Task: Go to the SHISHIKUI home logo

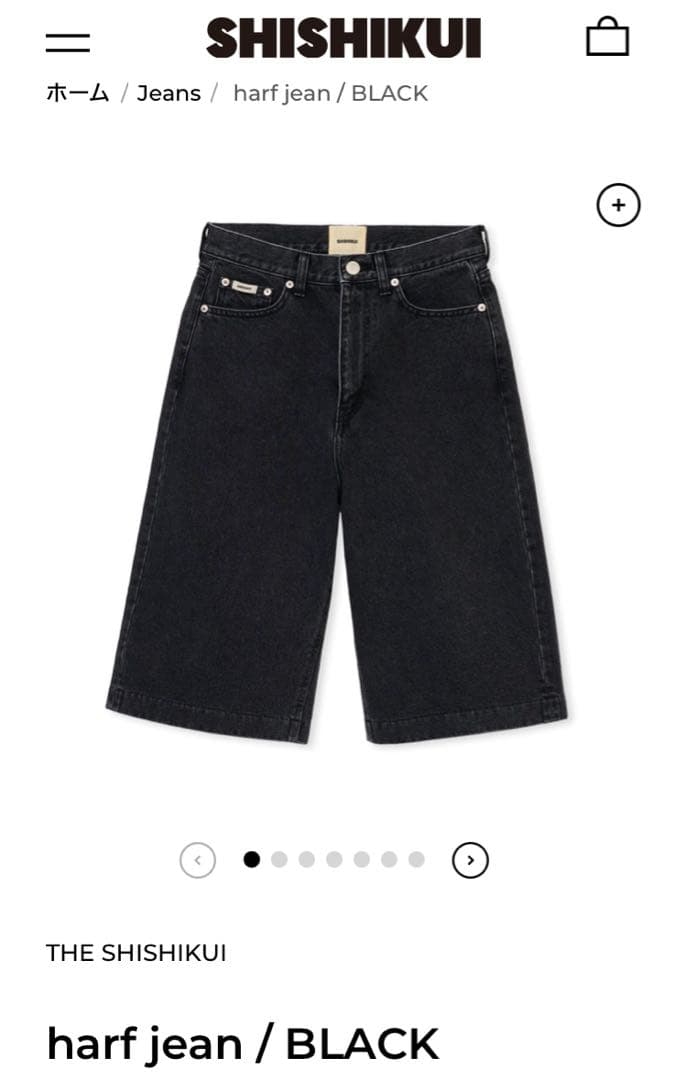Action: [343, 39]
